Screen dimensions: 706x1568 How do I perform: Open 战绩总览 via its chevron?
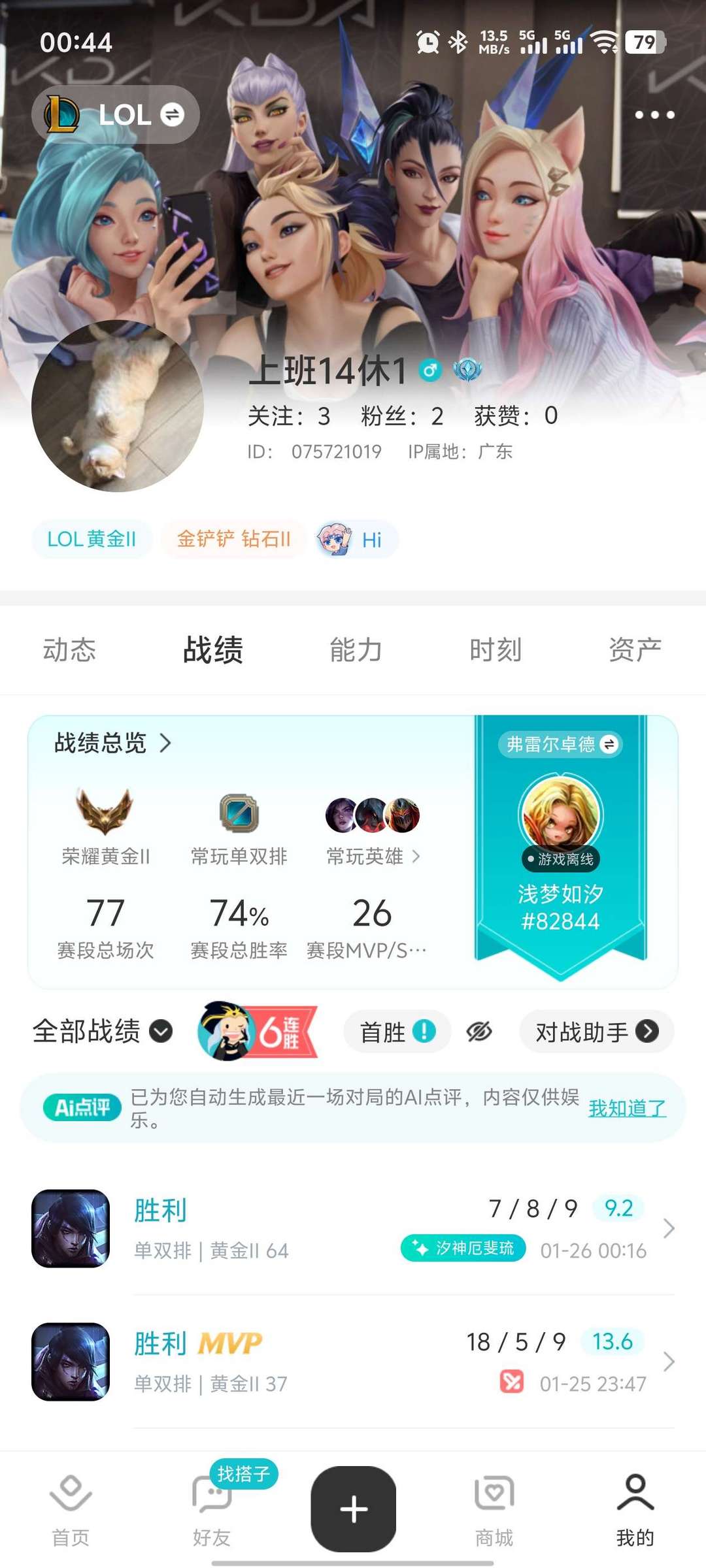[x=167, y=743]
